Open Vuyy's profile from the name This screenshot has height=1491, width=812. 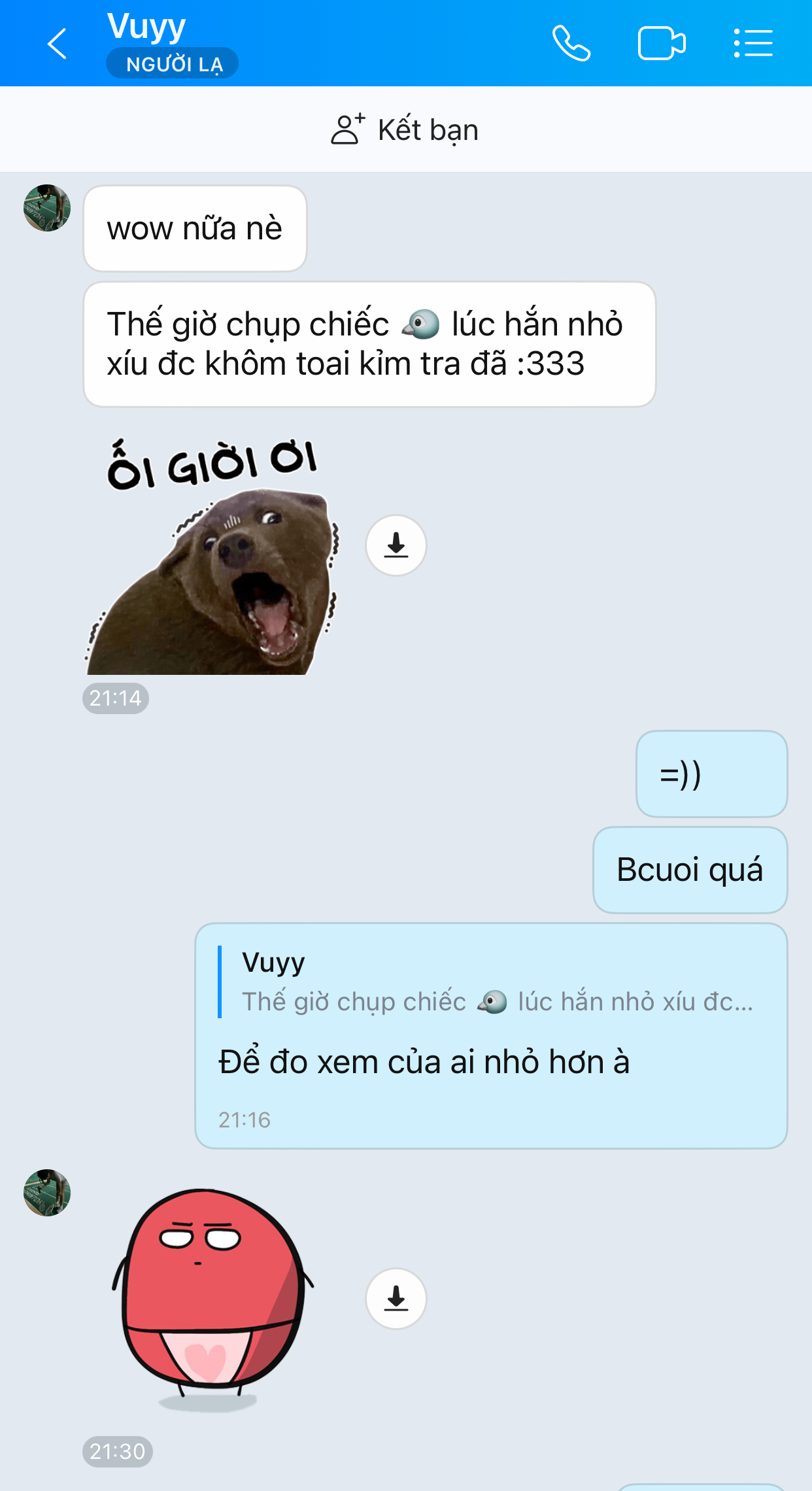(x=147, y=27)
